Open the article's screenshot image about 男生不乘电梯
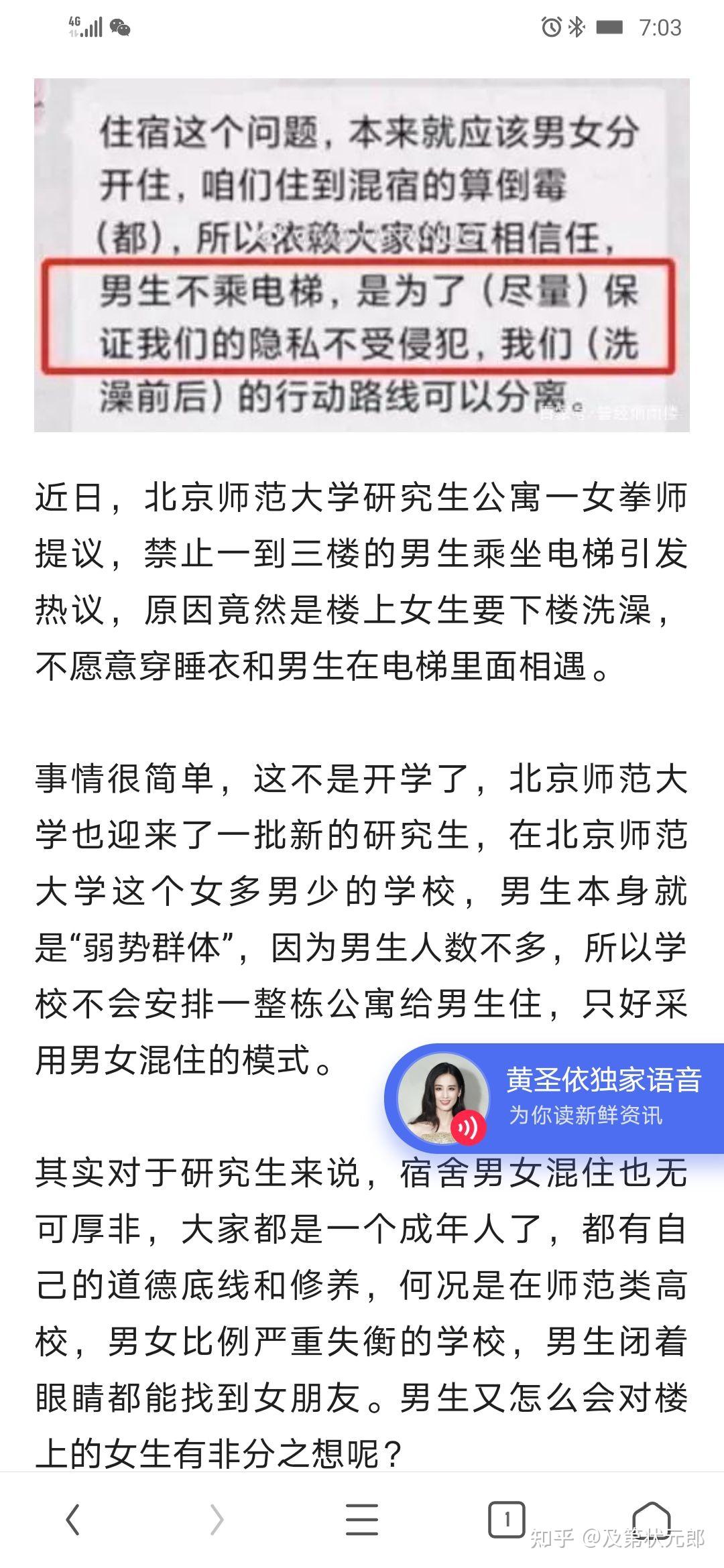This screenshot has height=1568, width=724. [362, 255]
